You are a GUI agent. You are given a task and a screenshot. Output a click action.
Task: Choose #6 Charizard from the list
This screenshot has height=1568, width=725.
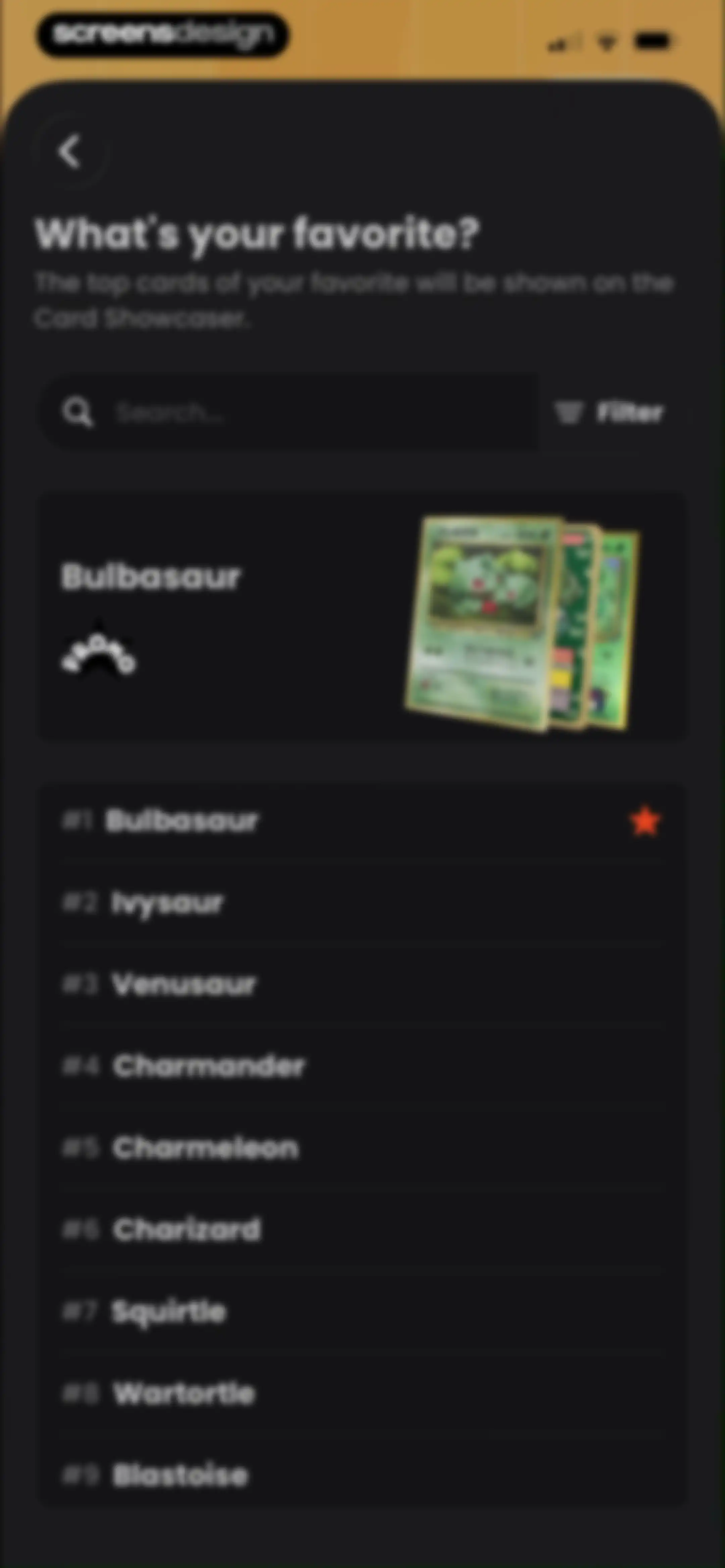point(363,1230)
